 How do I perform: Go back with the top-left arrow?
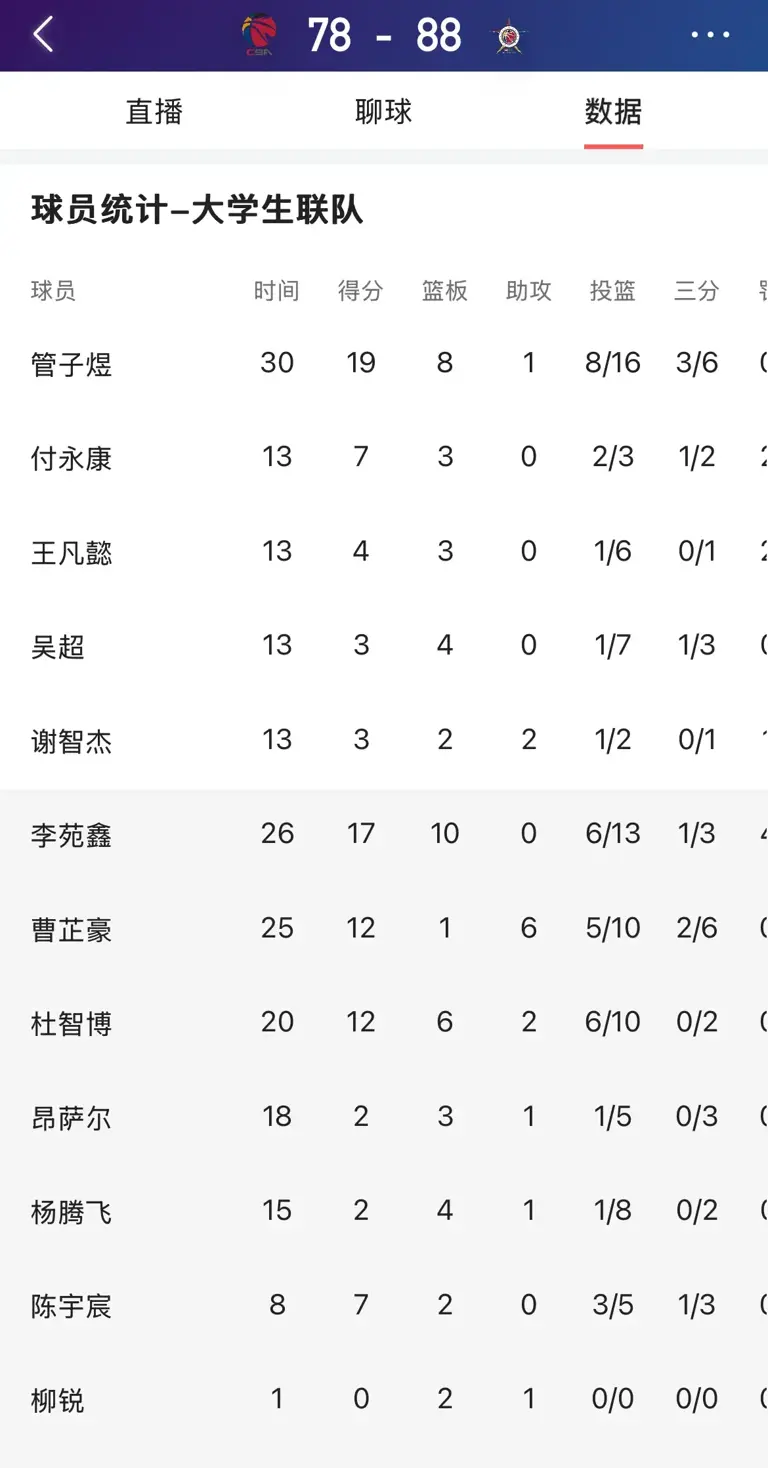pyautogui.click(x=42, y=35)
